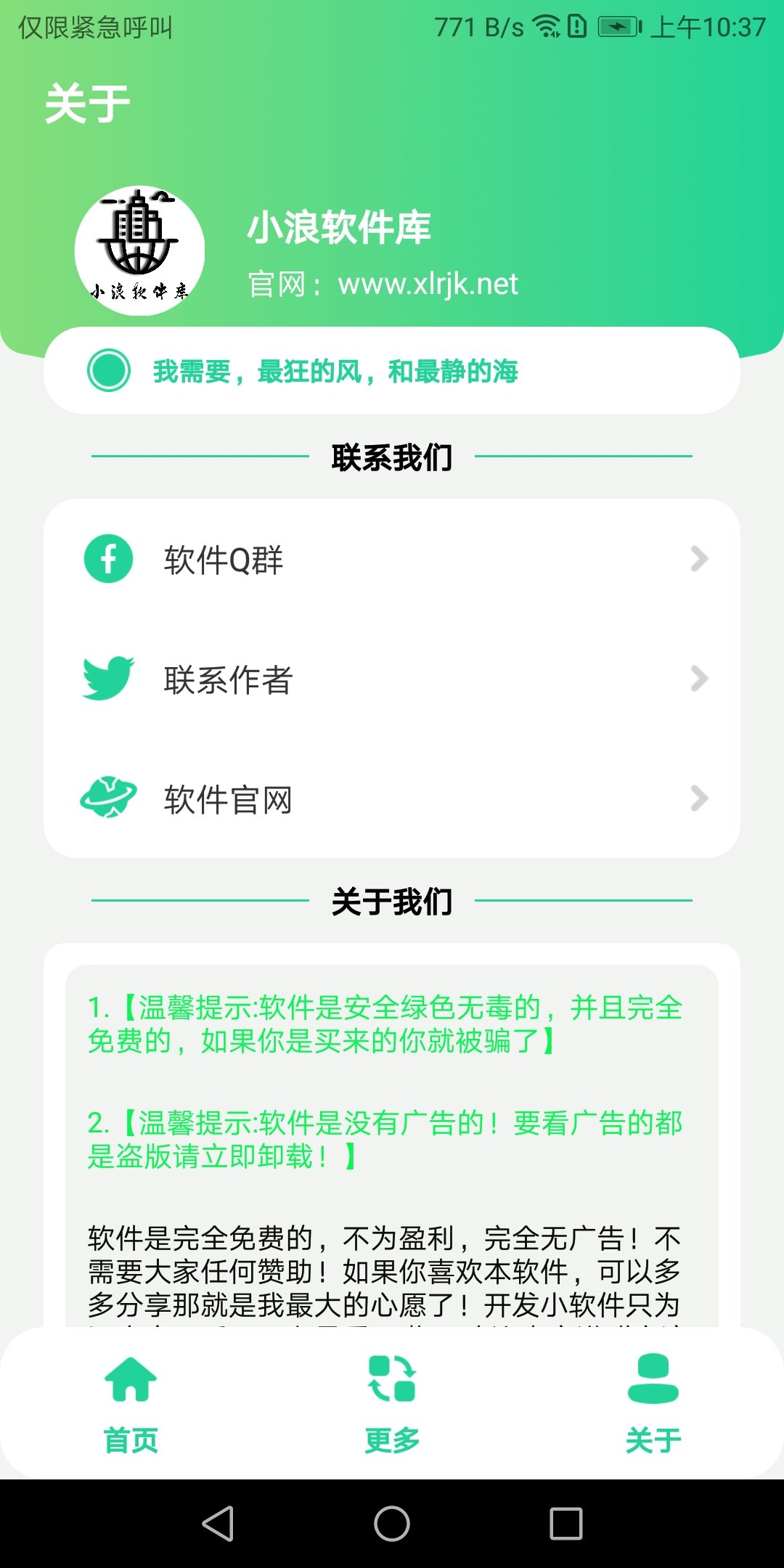
Task: Open the 联系作者 row
Action: tap(392, 679)
